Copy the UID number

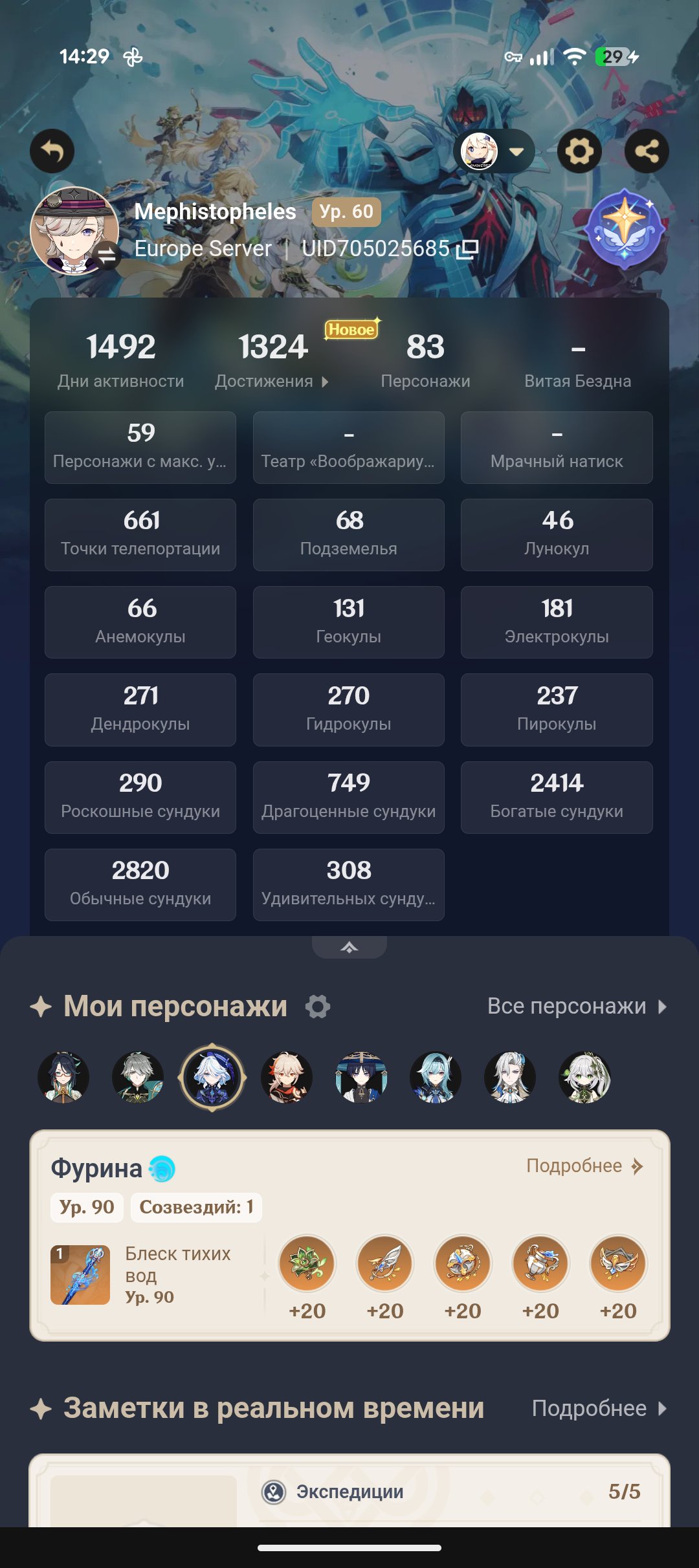(x=467, y=249)
